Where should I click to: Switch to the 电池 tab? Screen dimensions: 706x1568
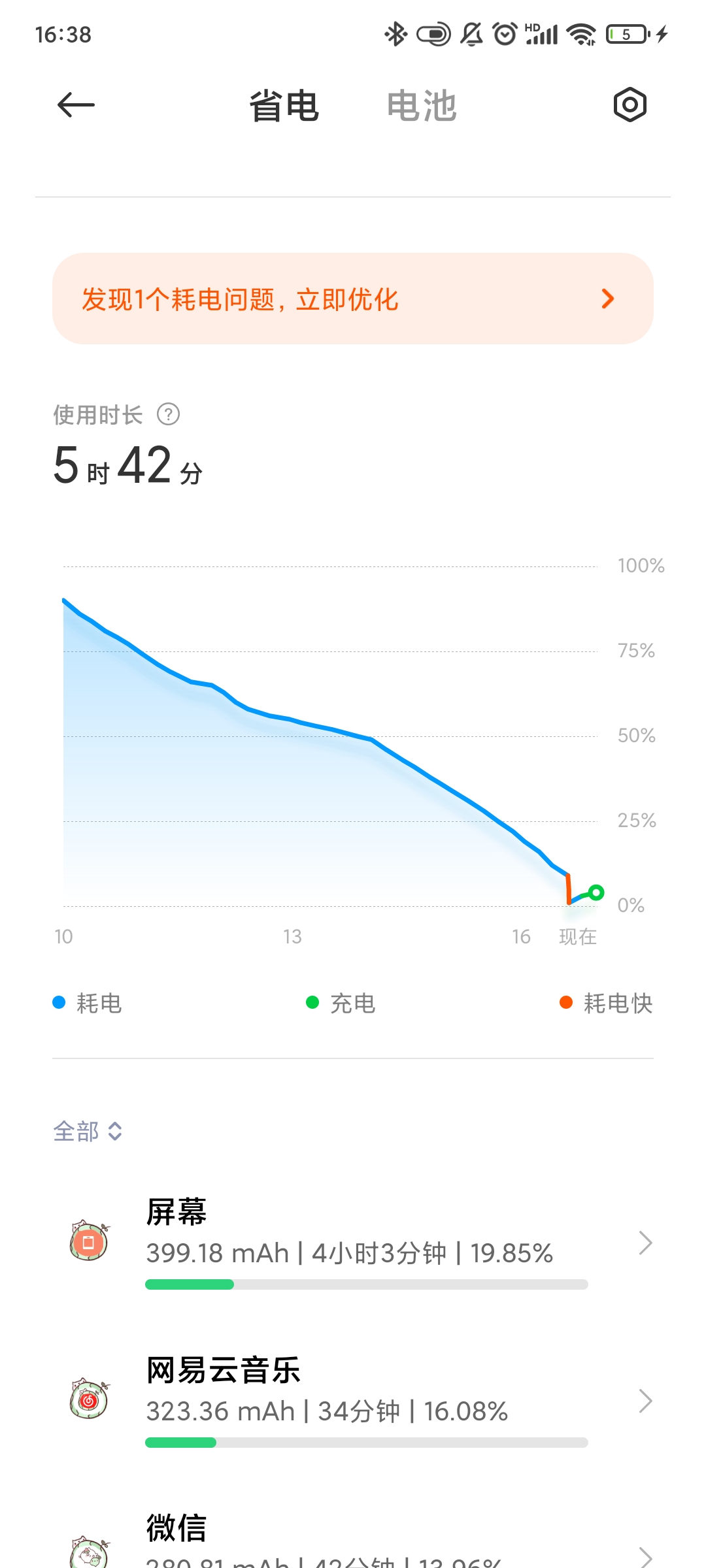422,105
